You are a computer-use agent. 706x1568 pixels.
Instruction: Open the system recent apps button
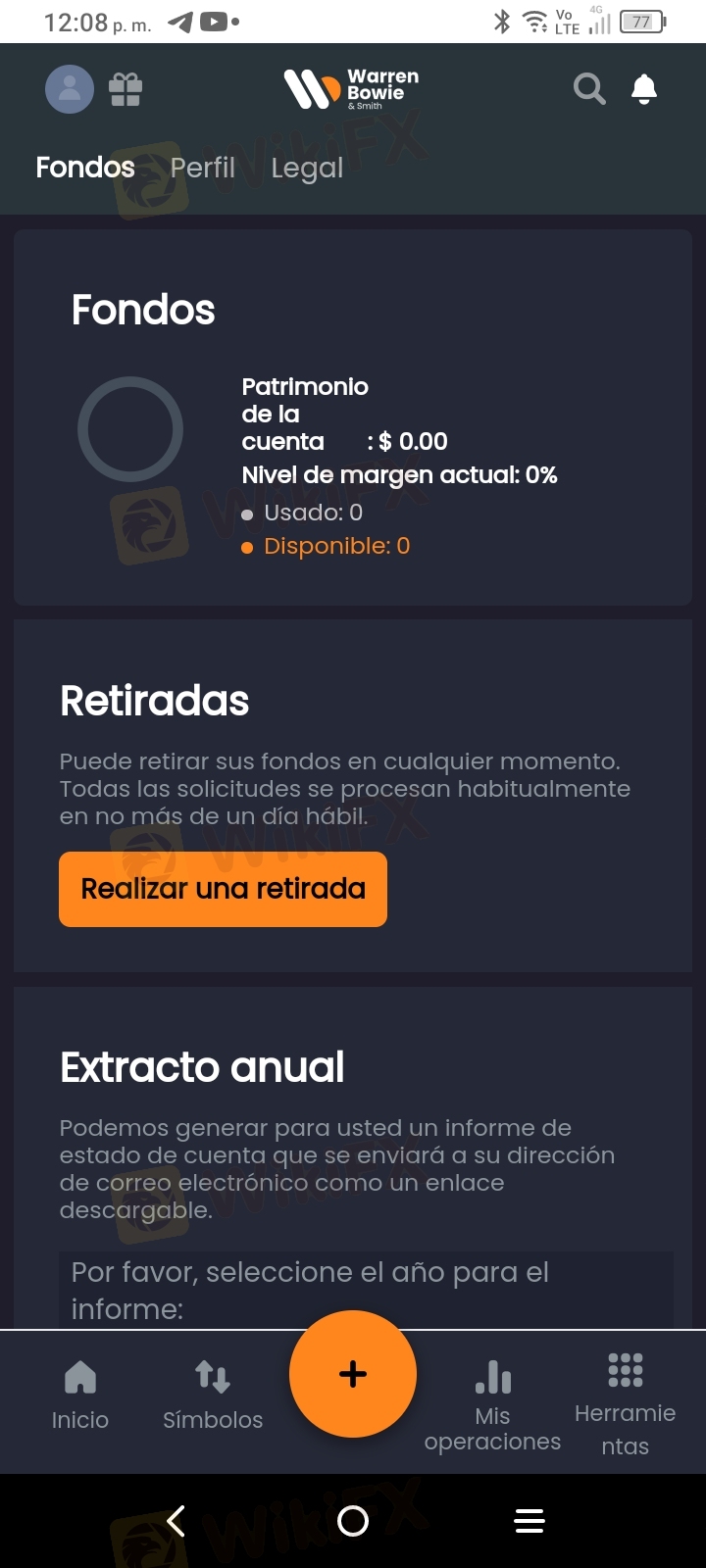point(529,1521)
